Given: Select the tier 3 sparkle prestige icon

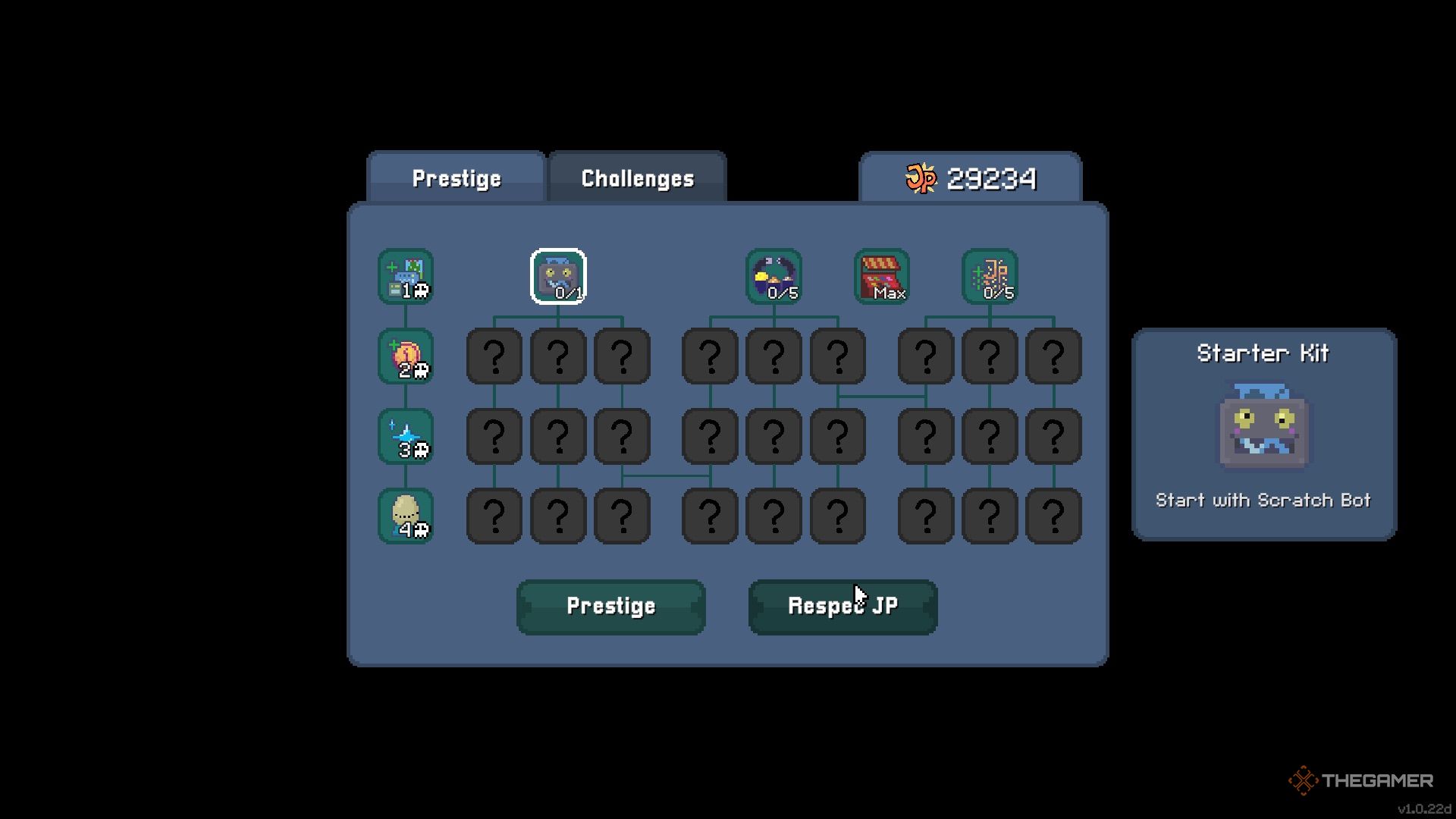Looking at the screenshot, I should [406, 436].
